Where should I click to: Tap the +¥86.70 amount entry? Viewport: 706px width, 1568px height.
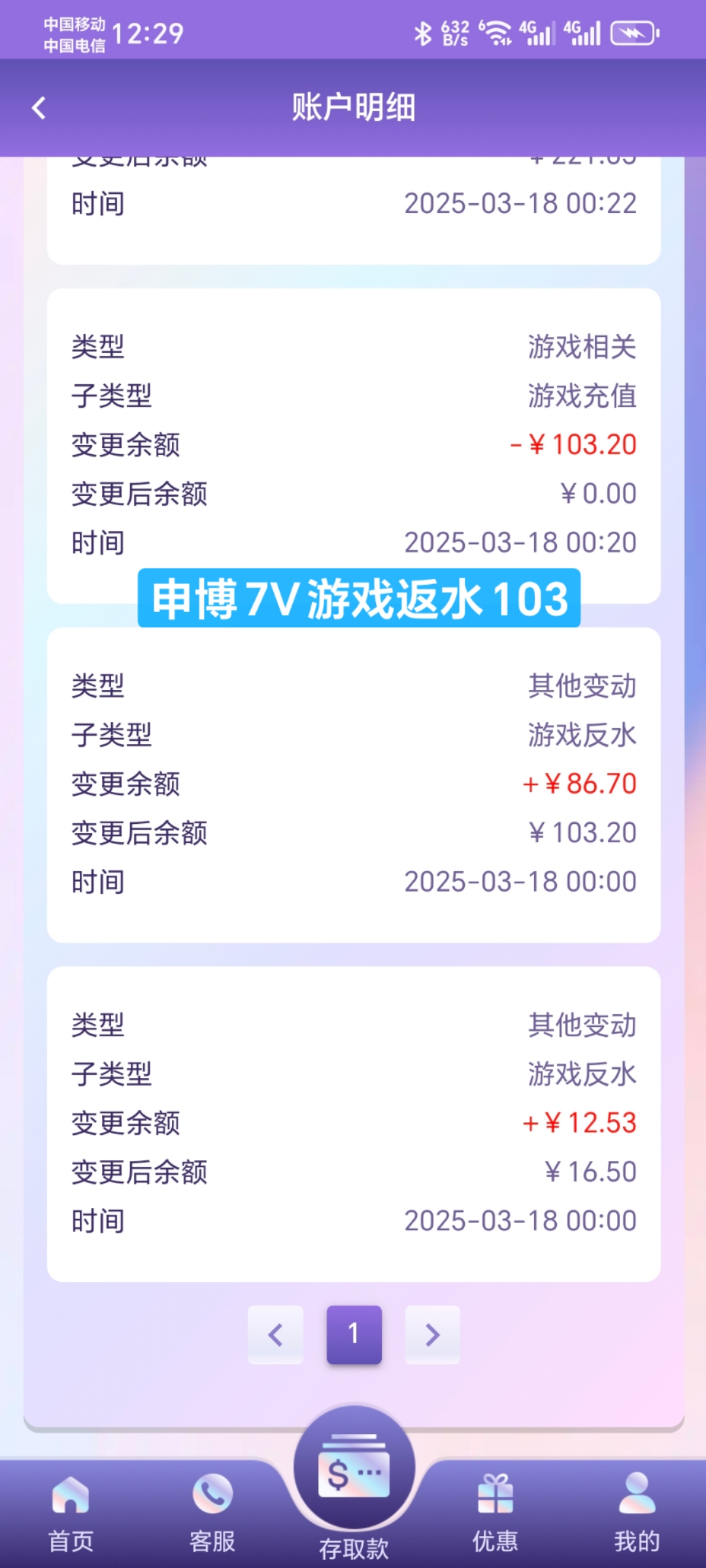coord(579,783)
